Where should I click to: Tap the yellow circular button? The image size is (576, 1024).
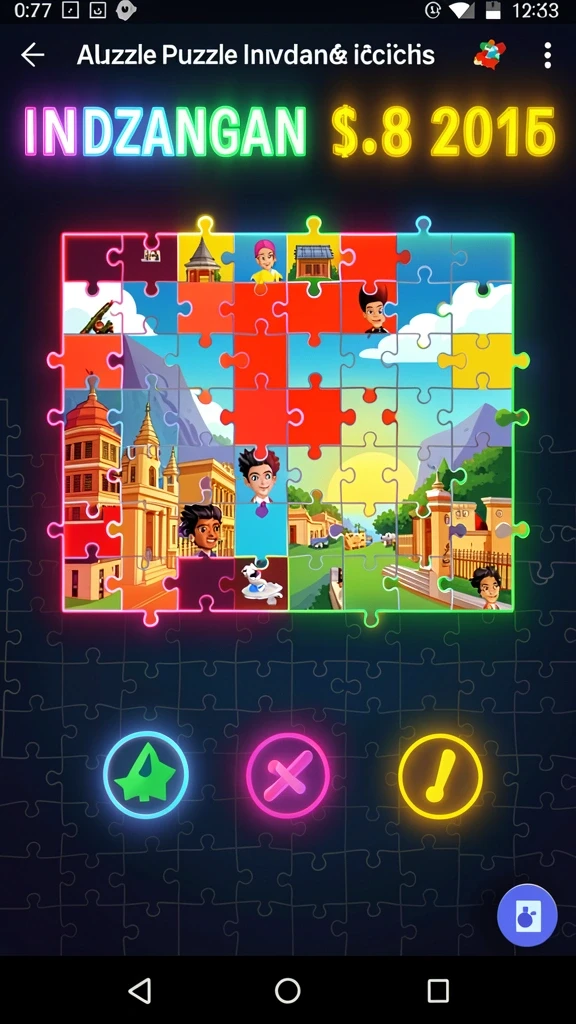pyautogui.click(x=440, y=776)
